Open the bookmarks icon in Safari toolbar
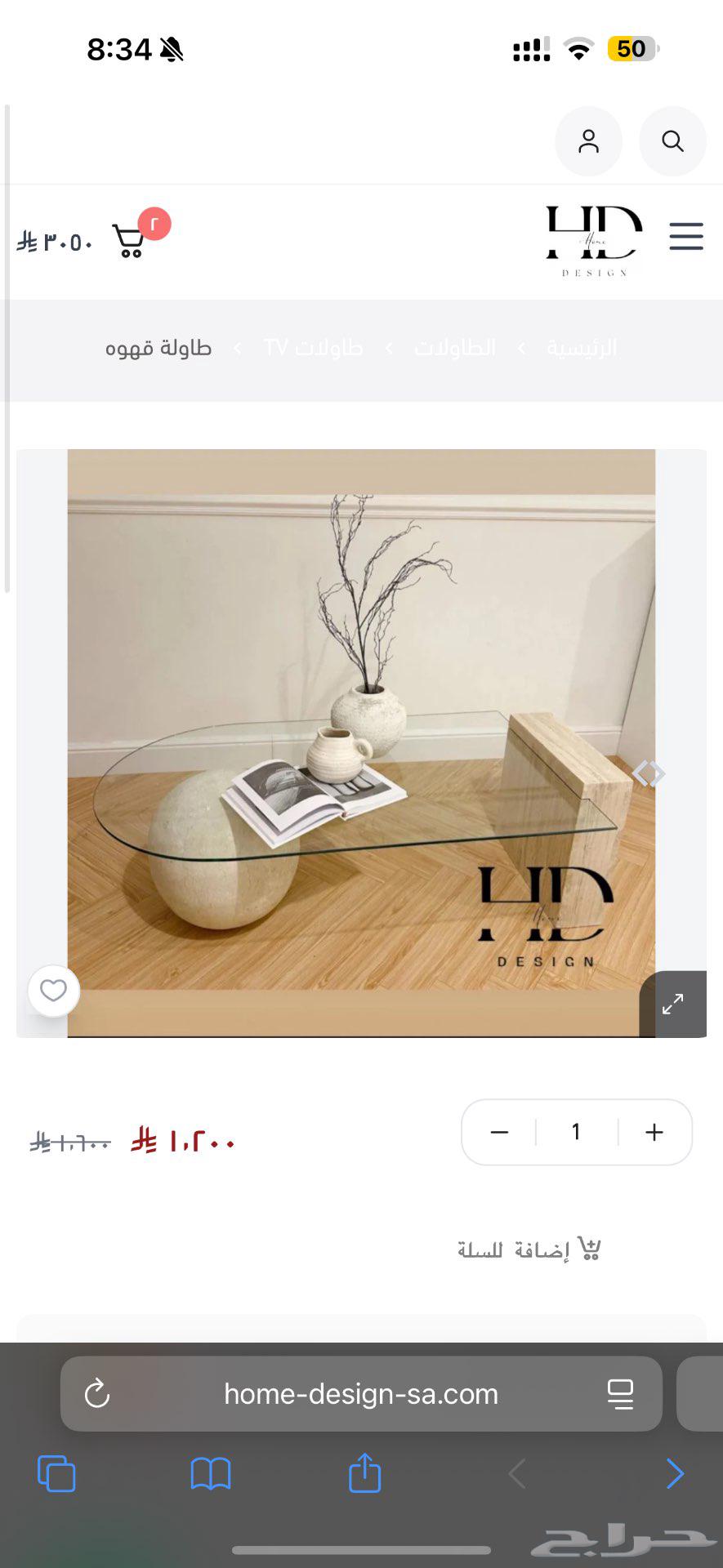Viewport: 723px width, 1568px height. point(210,1474)
